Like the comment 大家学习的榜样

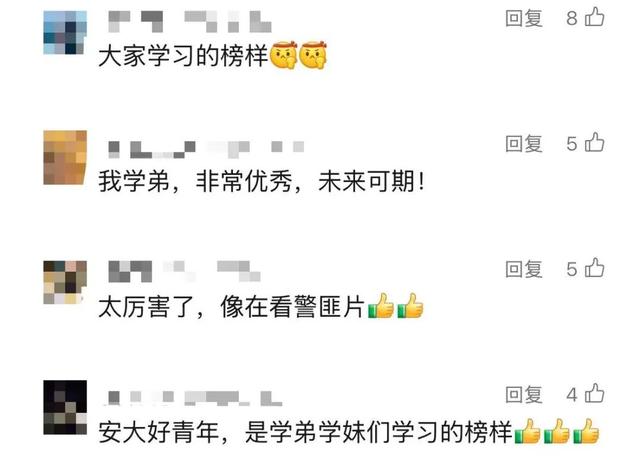(594, 17)
